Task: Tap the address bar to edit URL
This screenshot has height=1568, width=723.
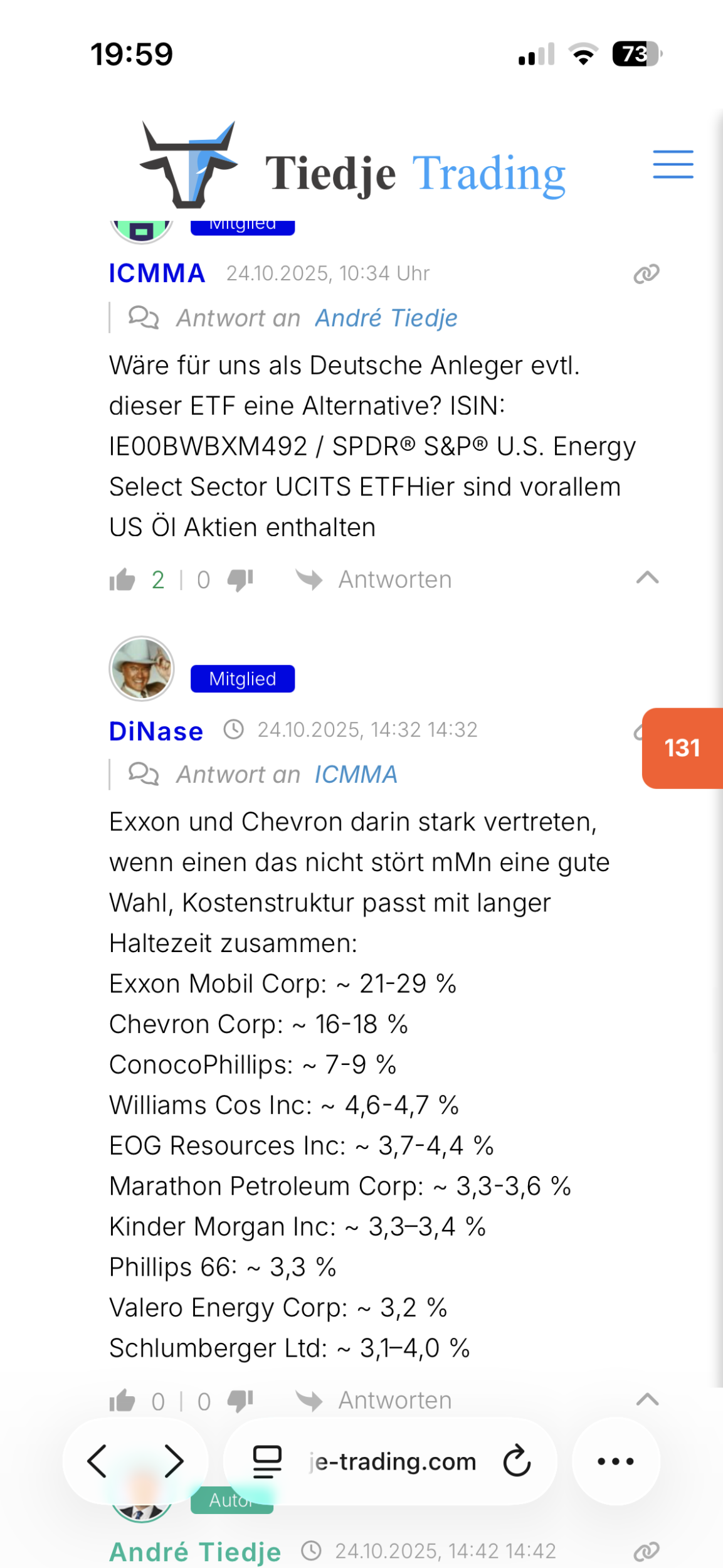Action: point(392,1461)
